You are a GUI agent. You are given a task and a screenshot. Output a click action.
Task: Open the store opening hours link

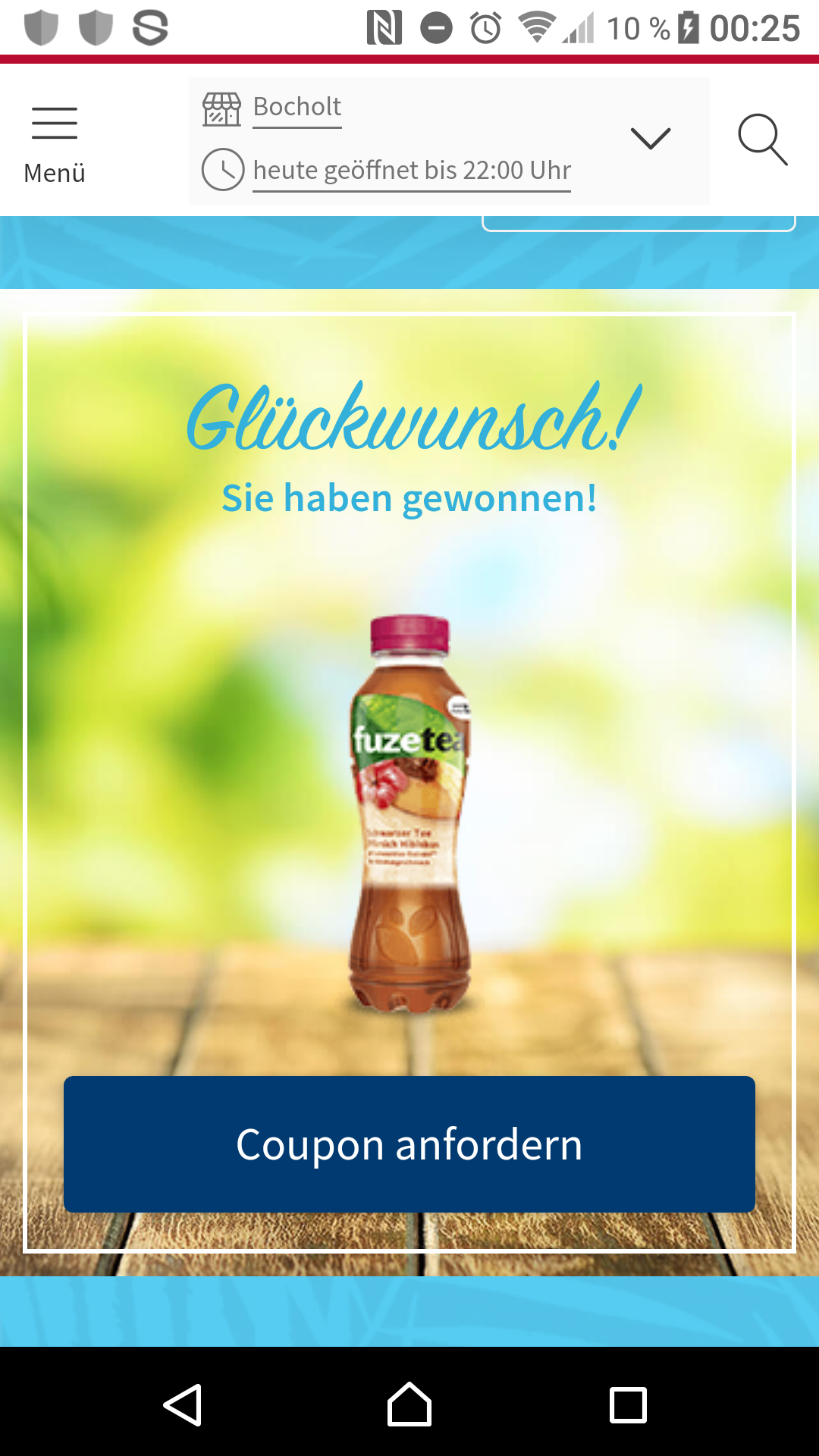pyautogui.click(x=412, y=171)
